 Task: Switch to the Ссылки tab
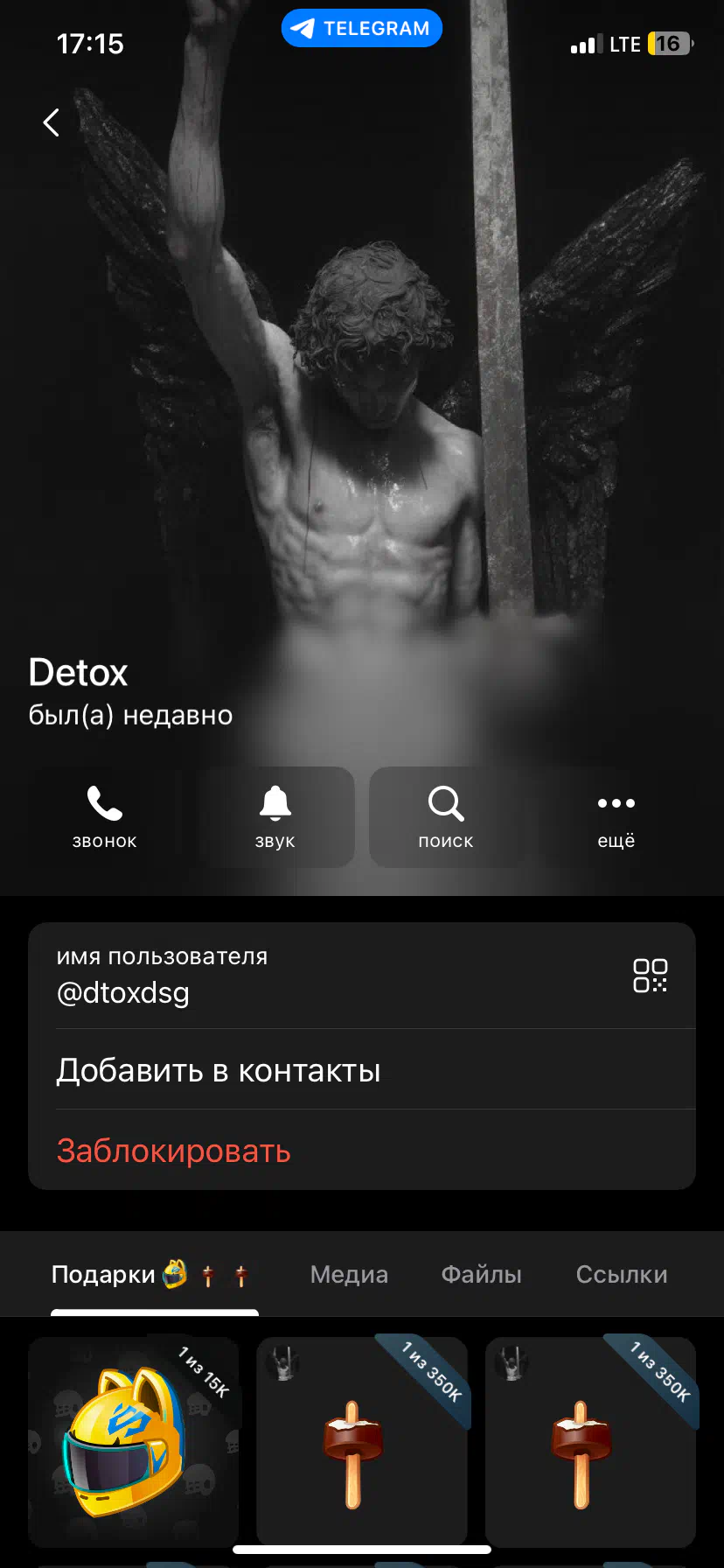[622, 1275]
